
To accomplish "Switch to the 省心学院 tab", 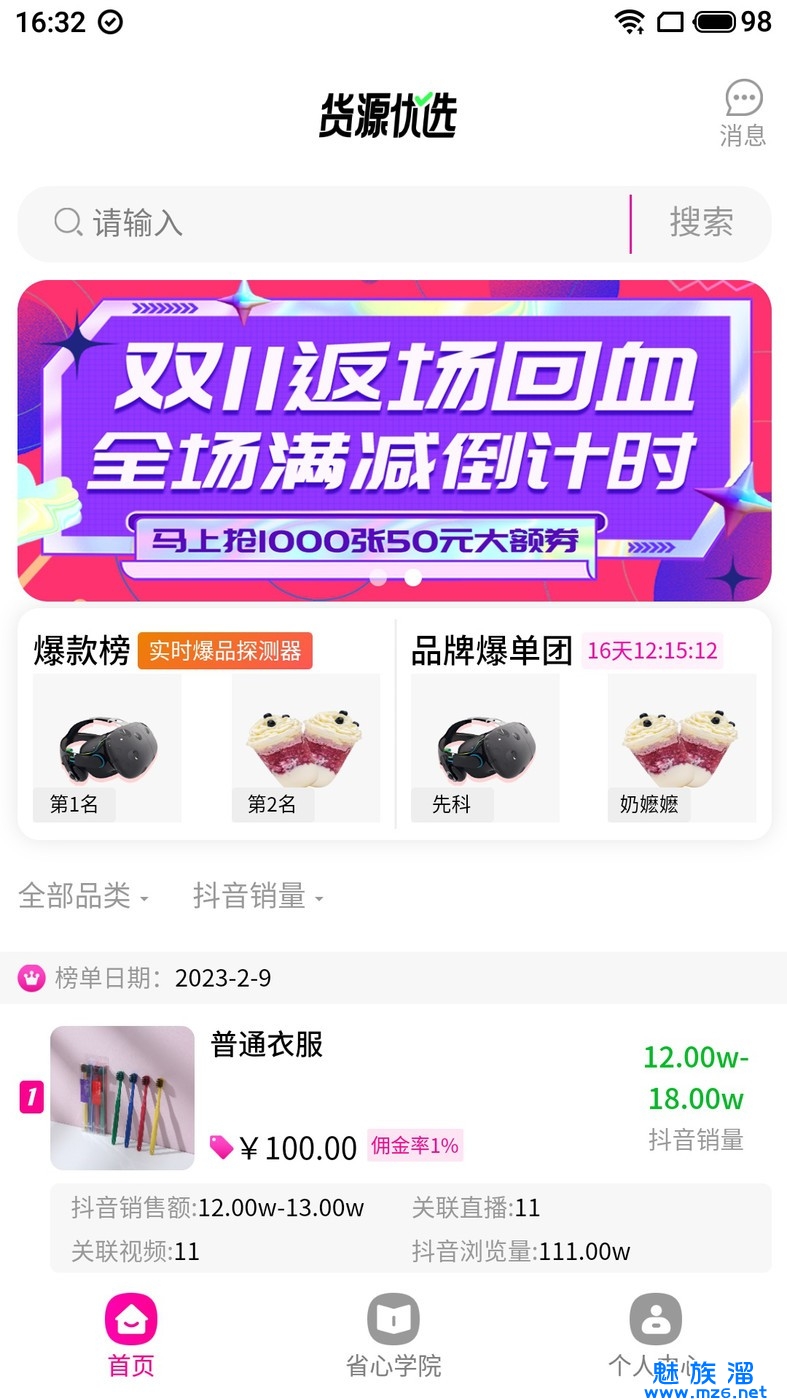I will click(393, 1335).
